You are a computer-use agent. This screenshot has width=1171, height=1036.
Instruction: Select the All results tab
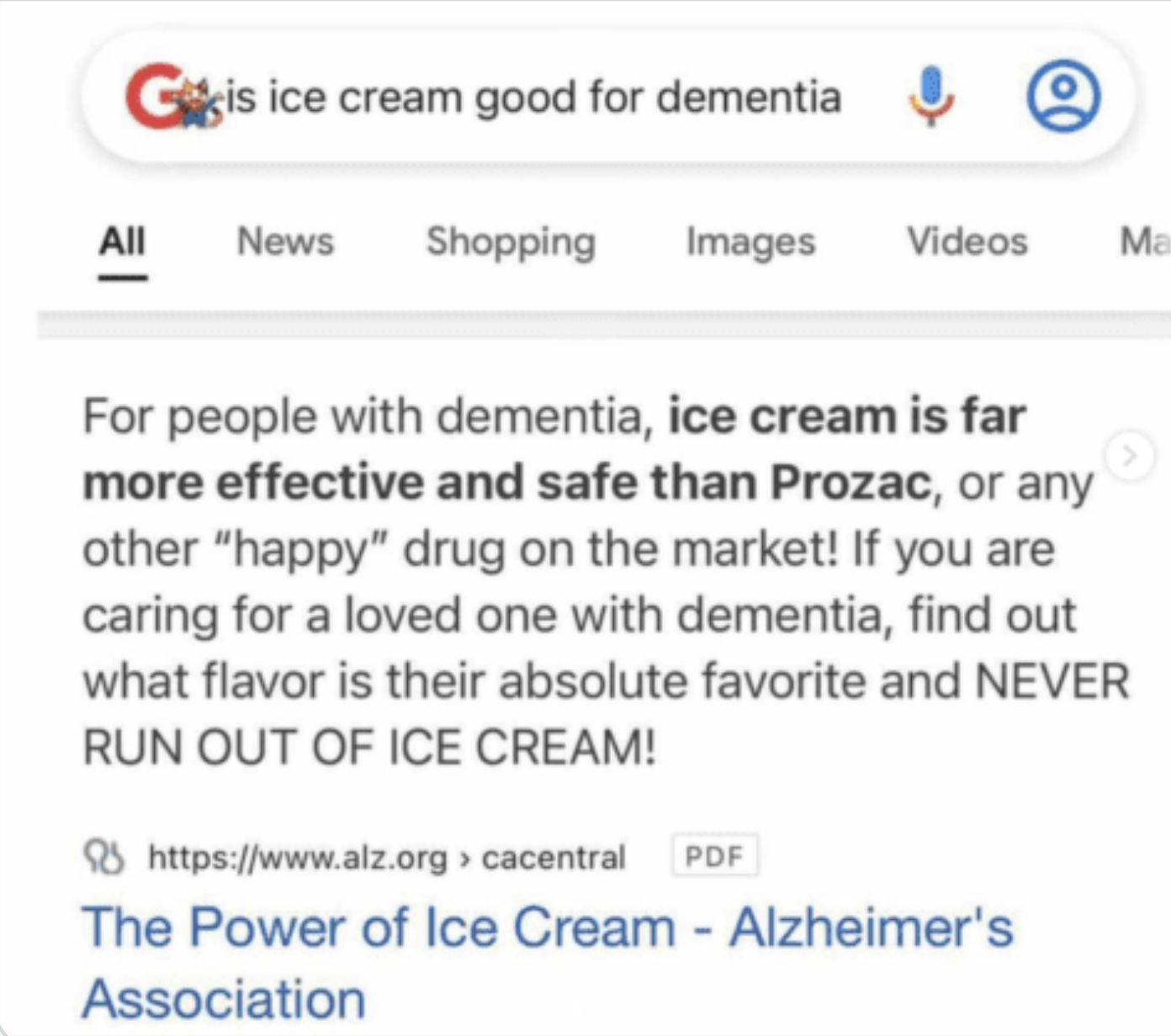123,241
